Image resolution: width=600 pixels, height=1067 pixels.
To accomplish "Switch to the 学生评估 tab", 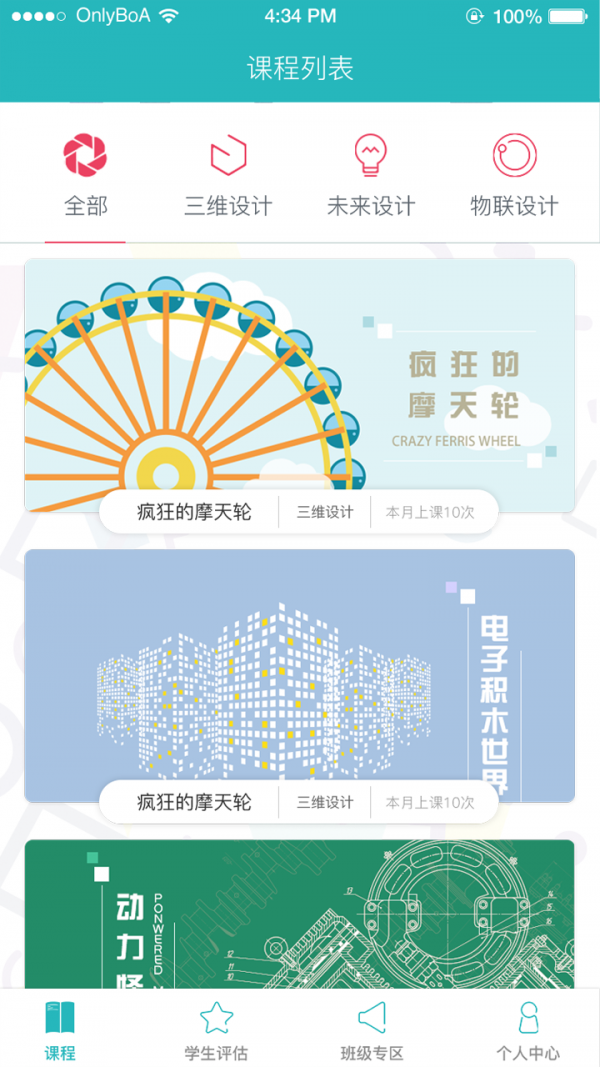I will click(x=216, y=1029).
